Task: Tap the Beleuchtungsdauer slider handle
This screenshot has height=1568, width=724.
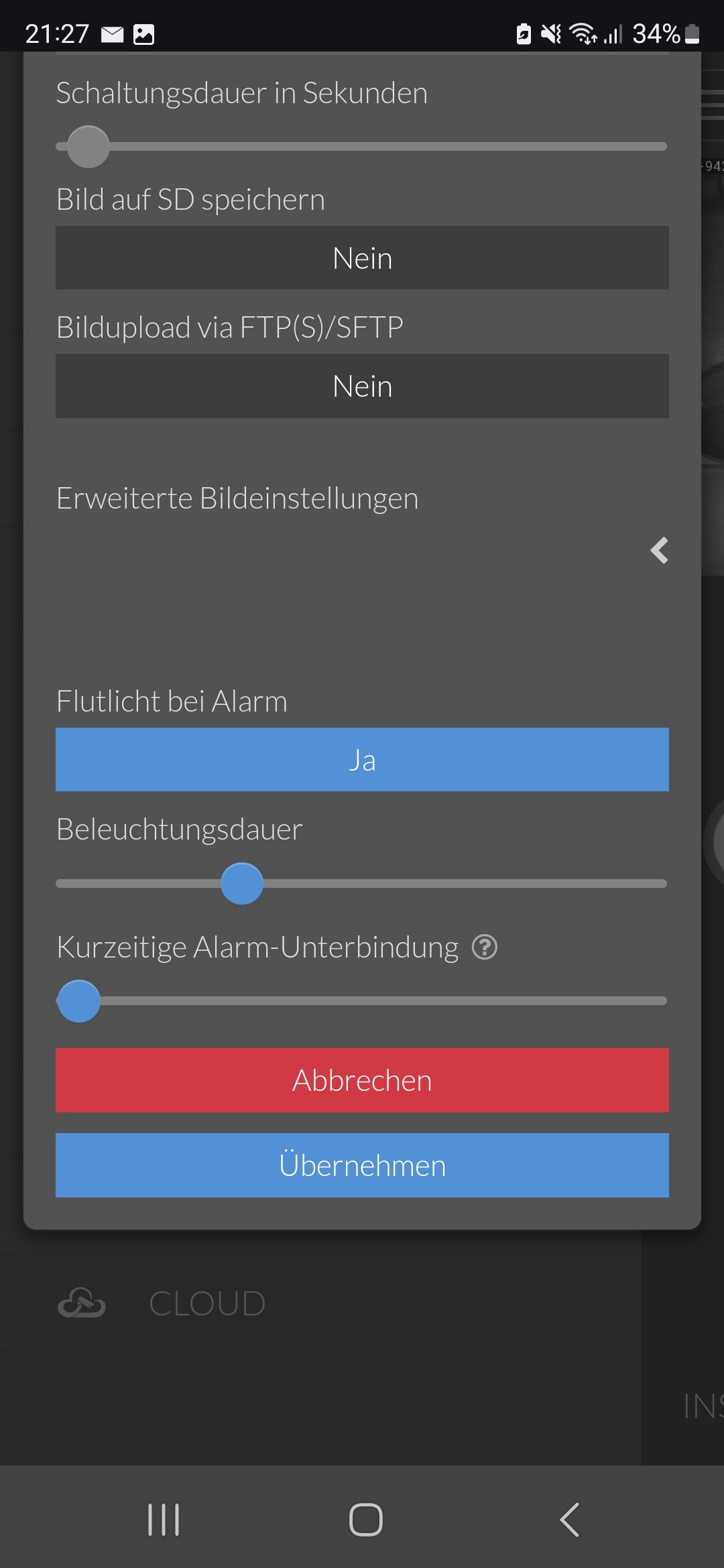Action: pos(242,883)
